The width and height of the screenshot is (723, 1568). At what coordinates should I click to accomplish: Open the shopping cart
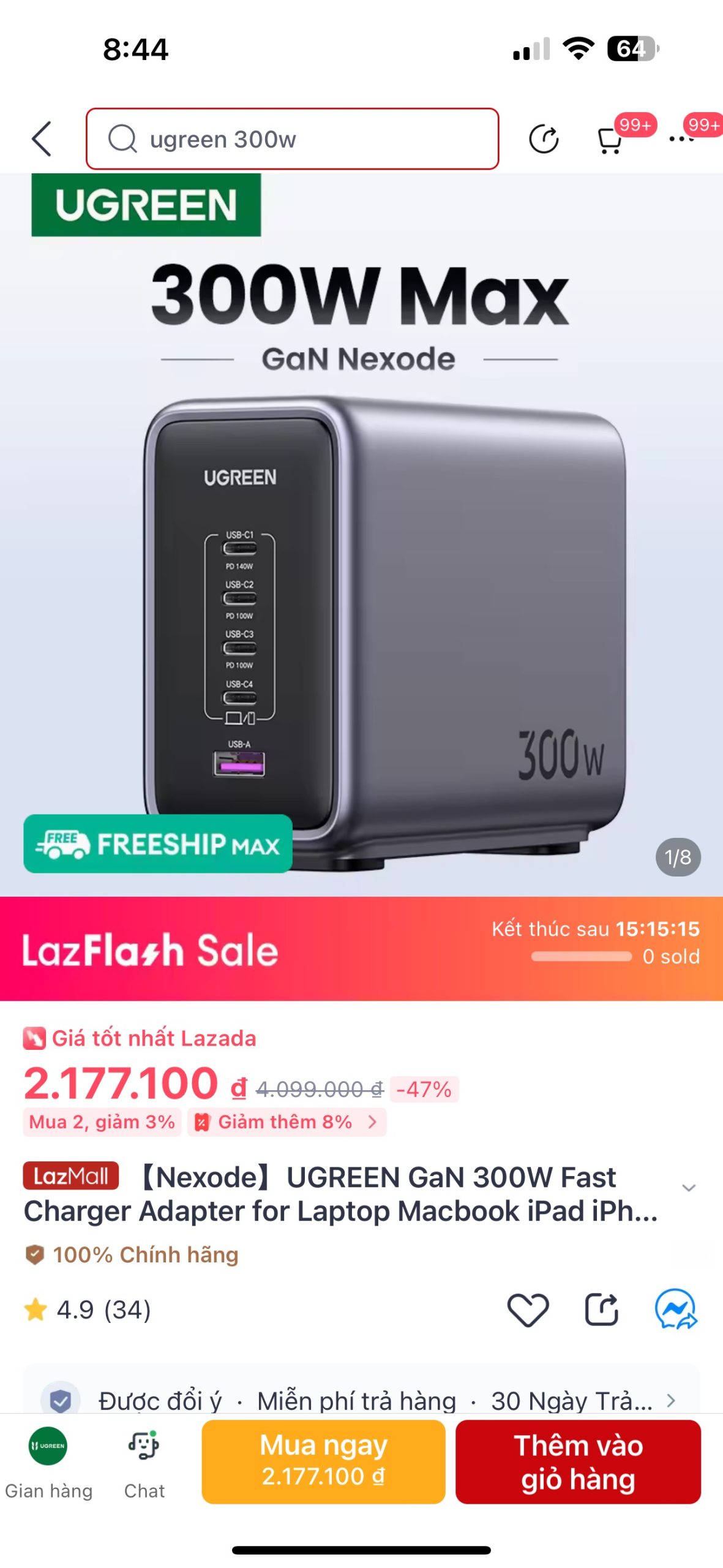coord(609,140)
